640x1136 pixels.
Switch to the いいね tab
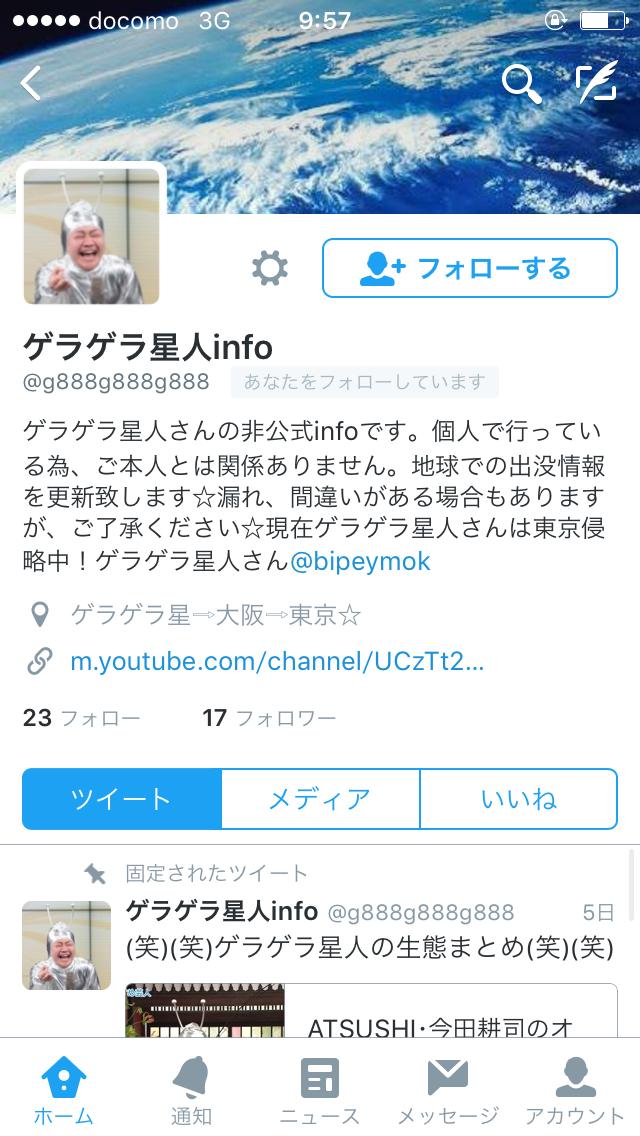pos(518,799)
